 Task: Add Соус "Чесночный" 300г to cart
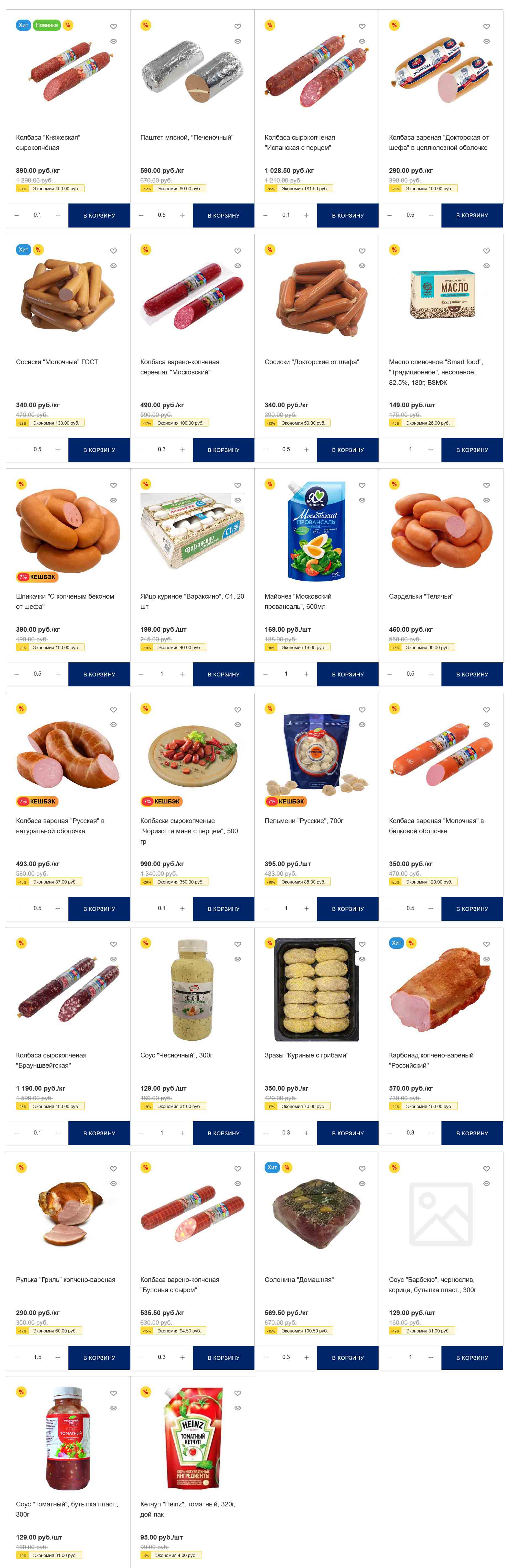(223, 1133)
